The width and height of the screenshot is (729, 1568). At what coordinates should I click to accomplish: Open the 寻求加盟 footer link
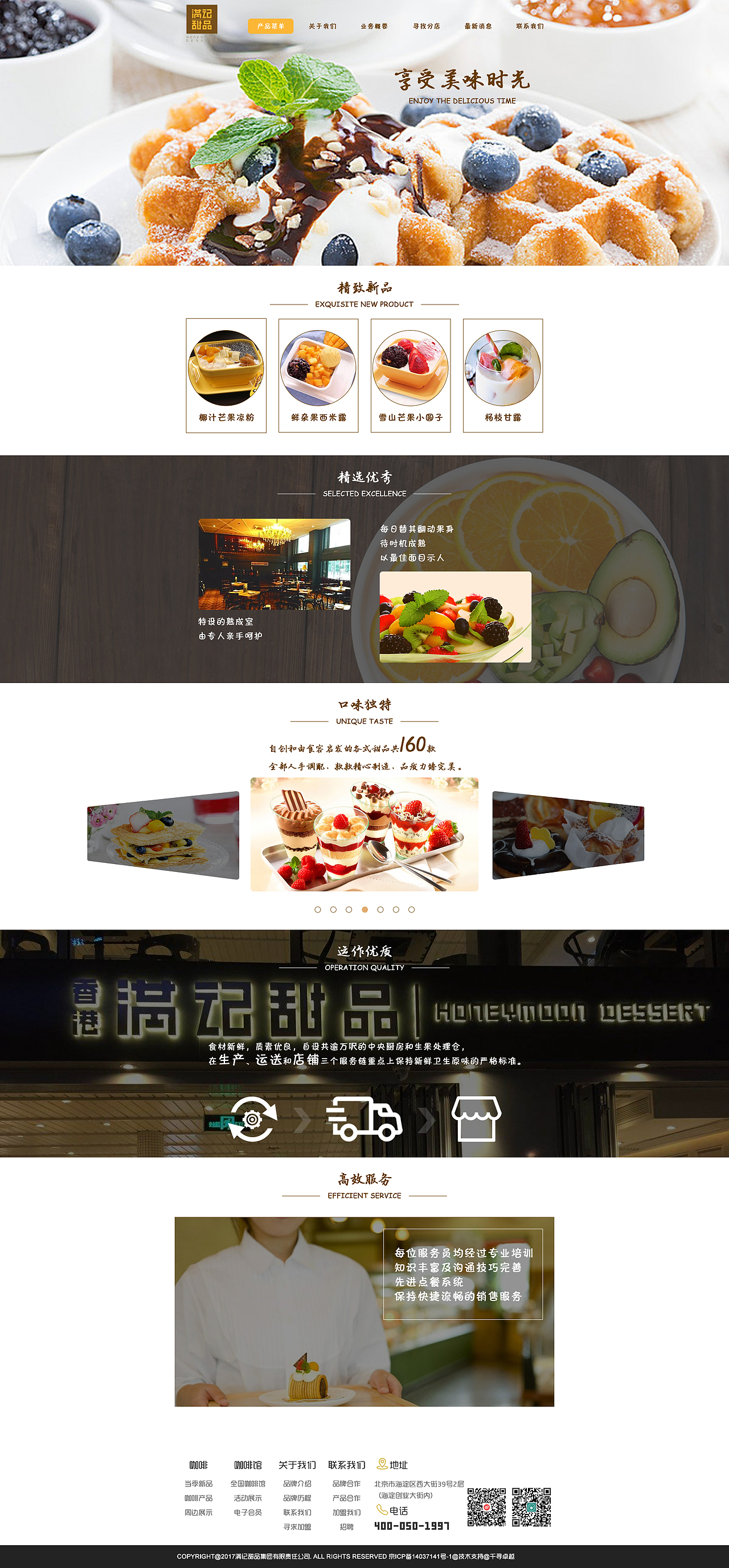298,1527
